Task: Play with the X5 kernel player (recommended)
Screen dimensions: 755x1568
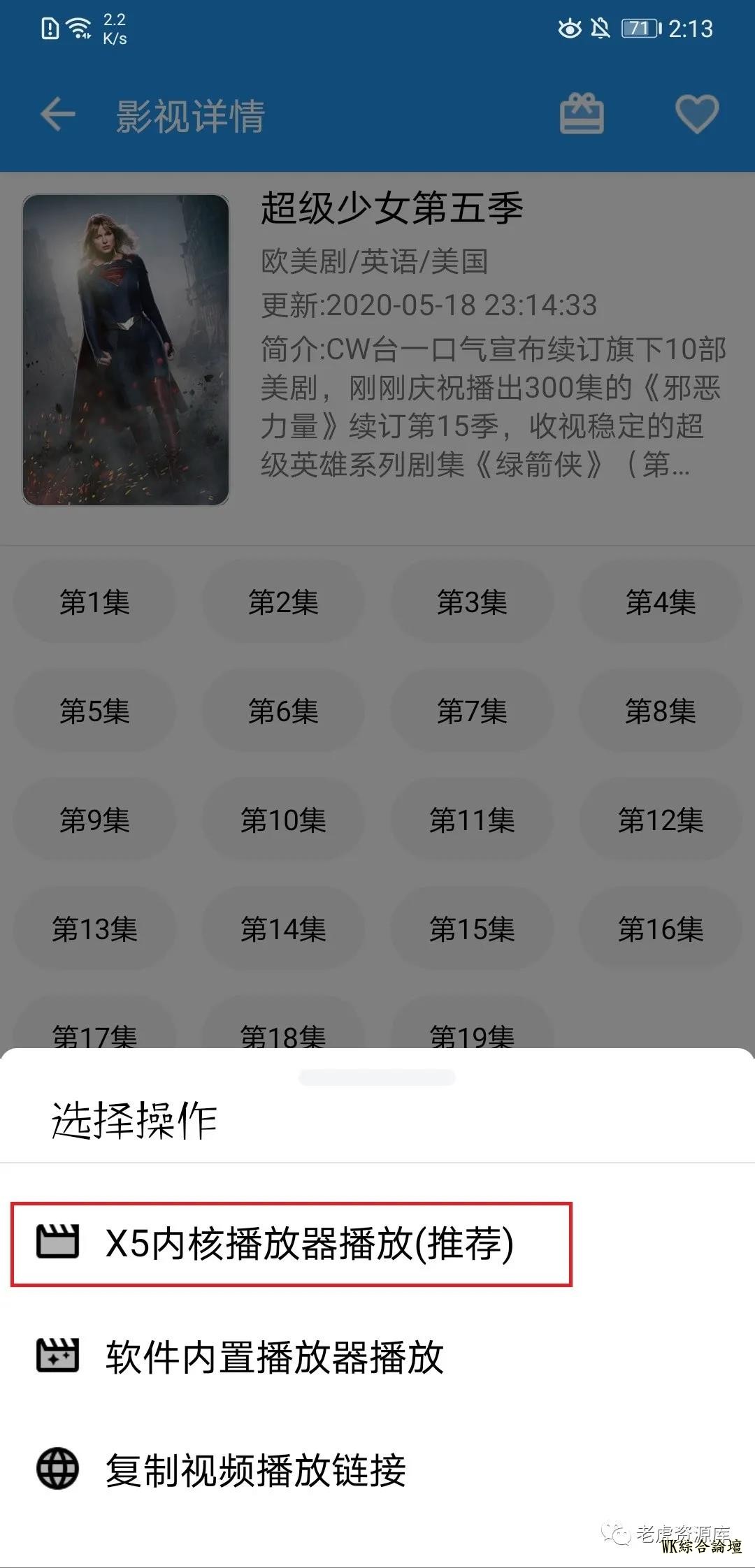Action: tap(292, 1244)
